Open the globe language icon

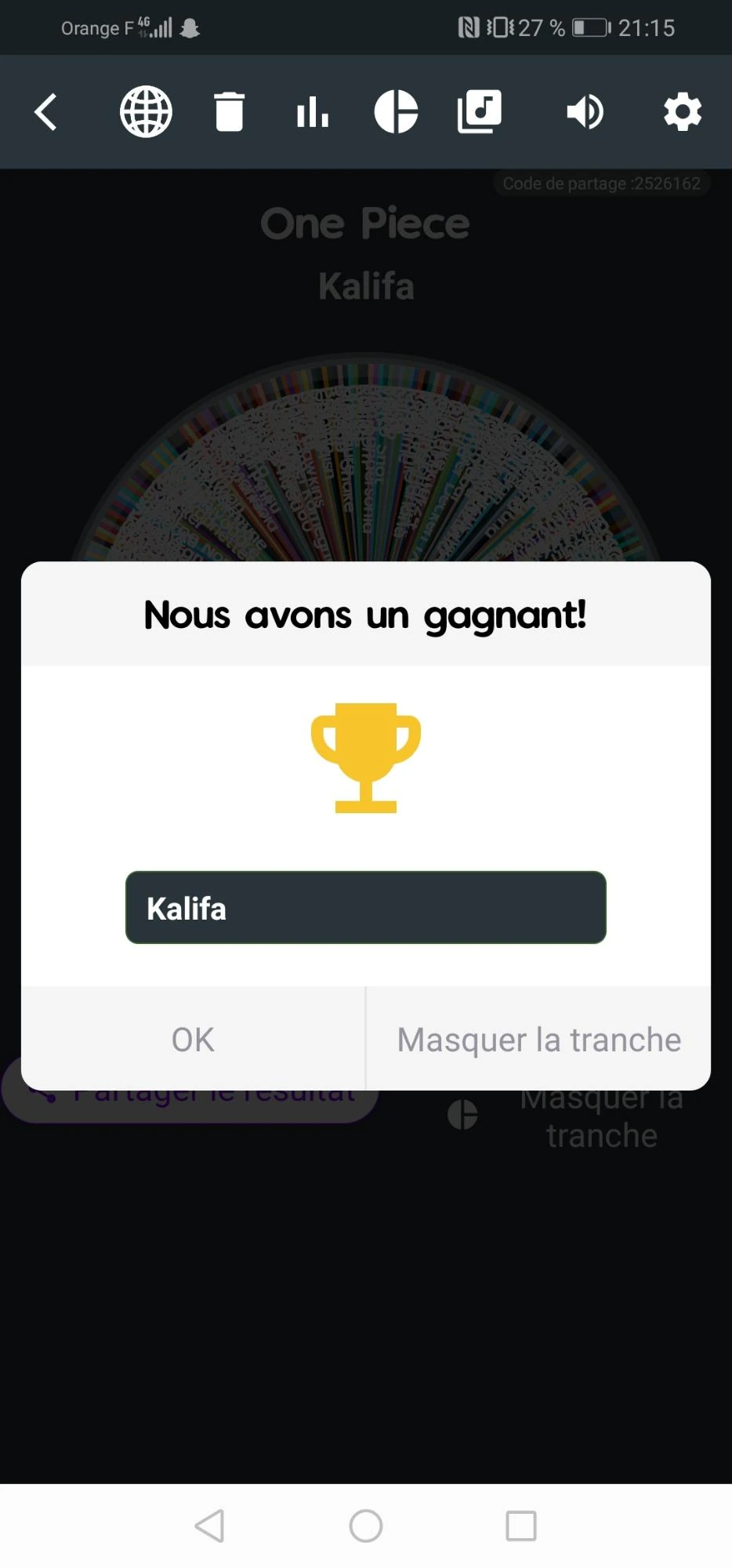[146, 111]
